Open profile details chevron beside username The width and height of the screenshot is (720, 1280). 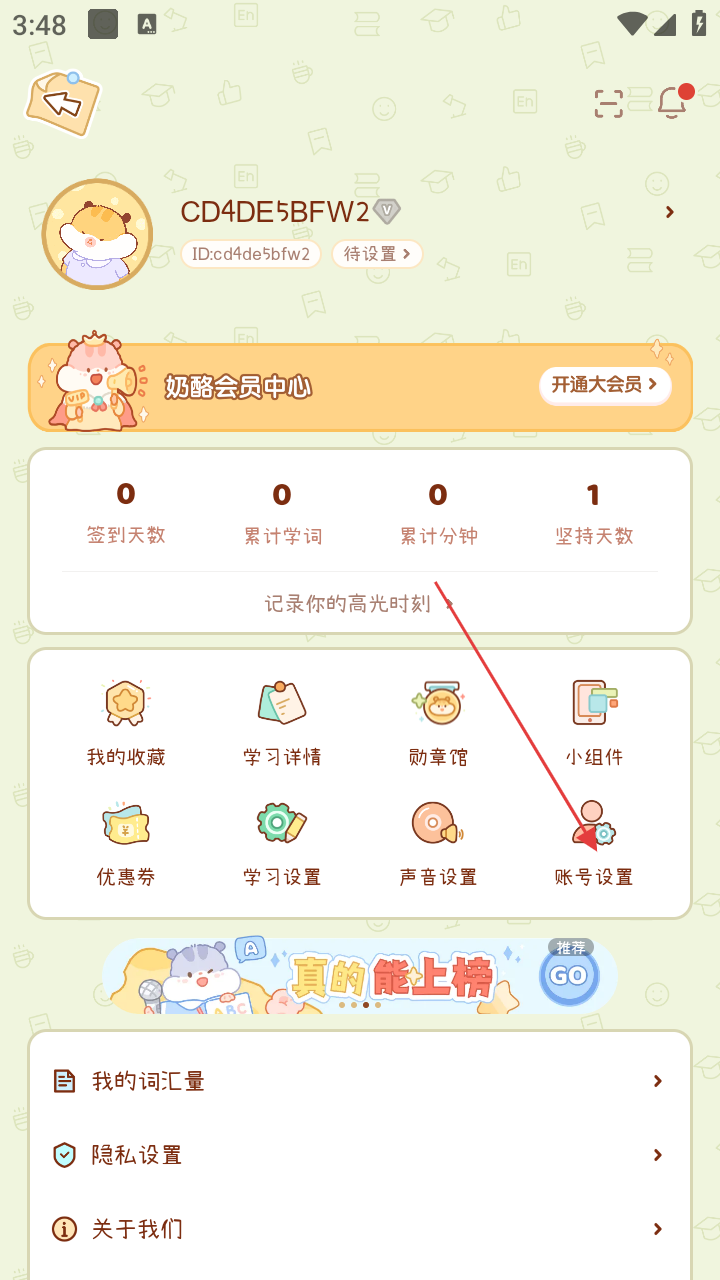pyautogui.click(x=669, y=212)
